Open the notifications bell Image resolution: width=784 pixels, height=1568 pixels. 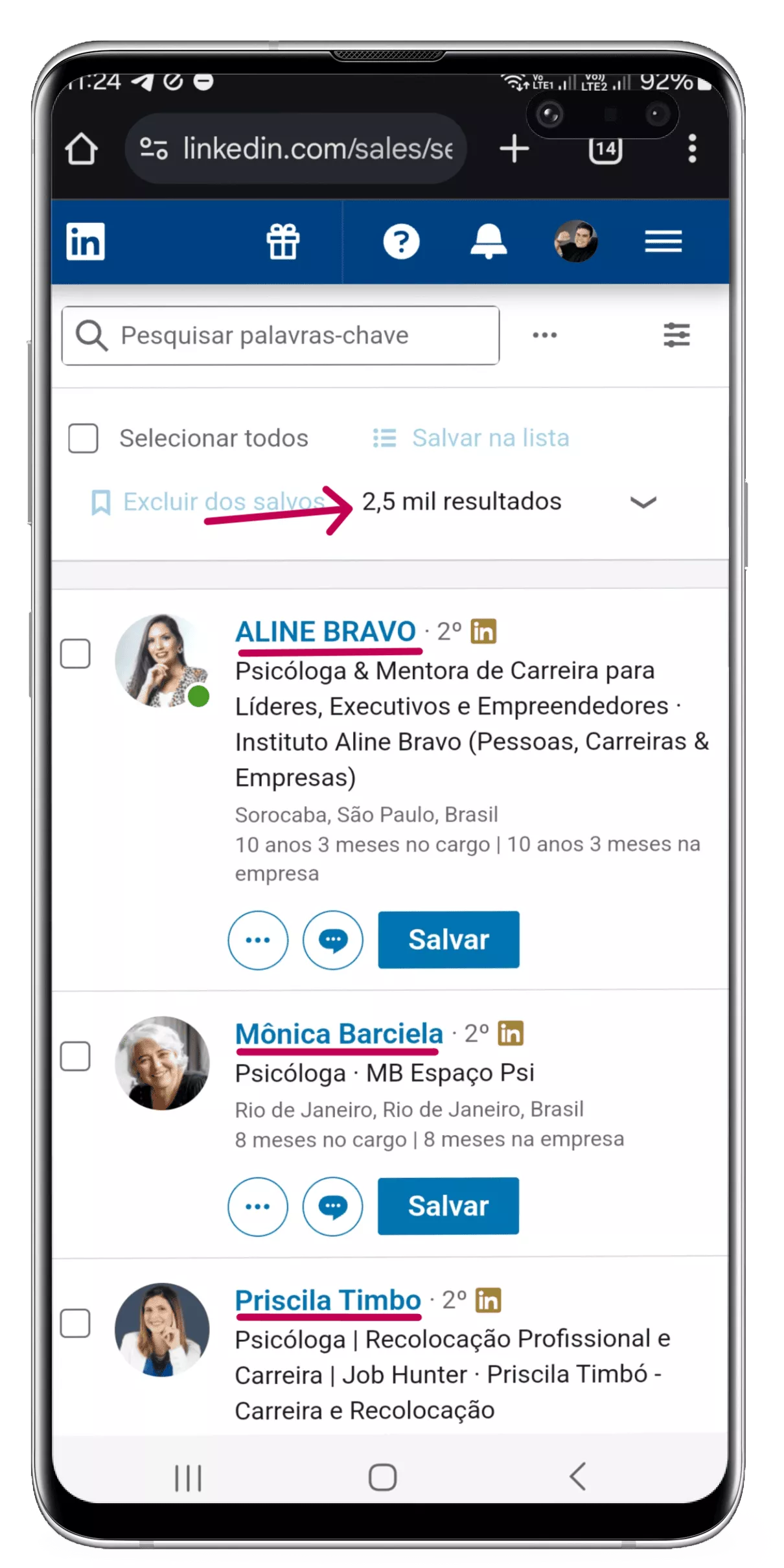488,242
